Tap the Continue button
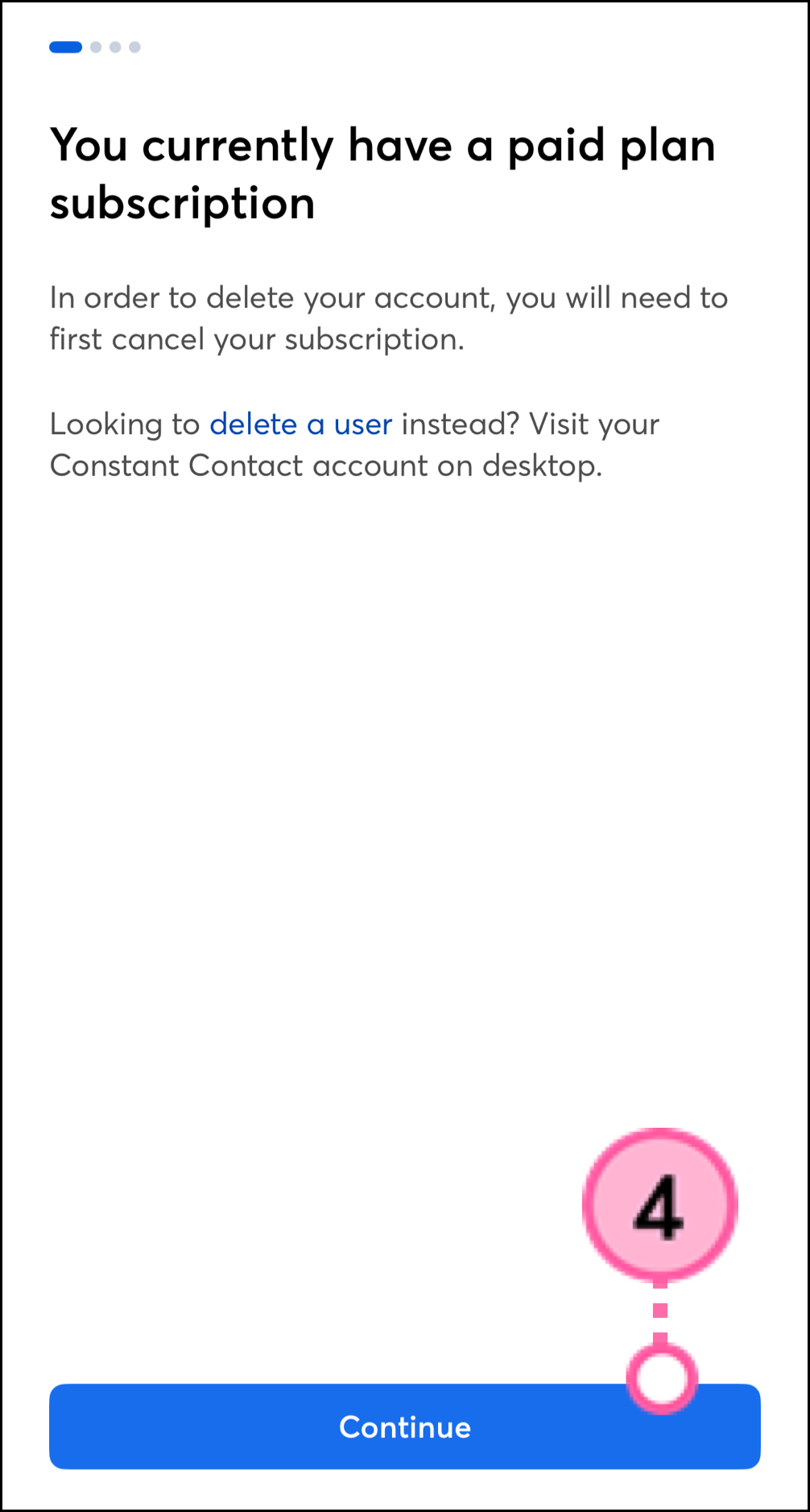810x1512 pixels. 404,1427
